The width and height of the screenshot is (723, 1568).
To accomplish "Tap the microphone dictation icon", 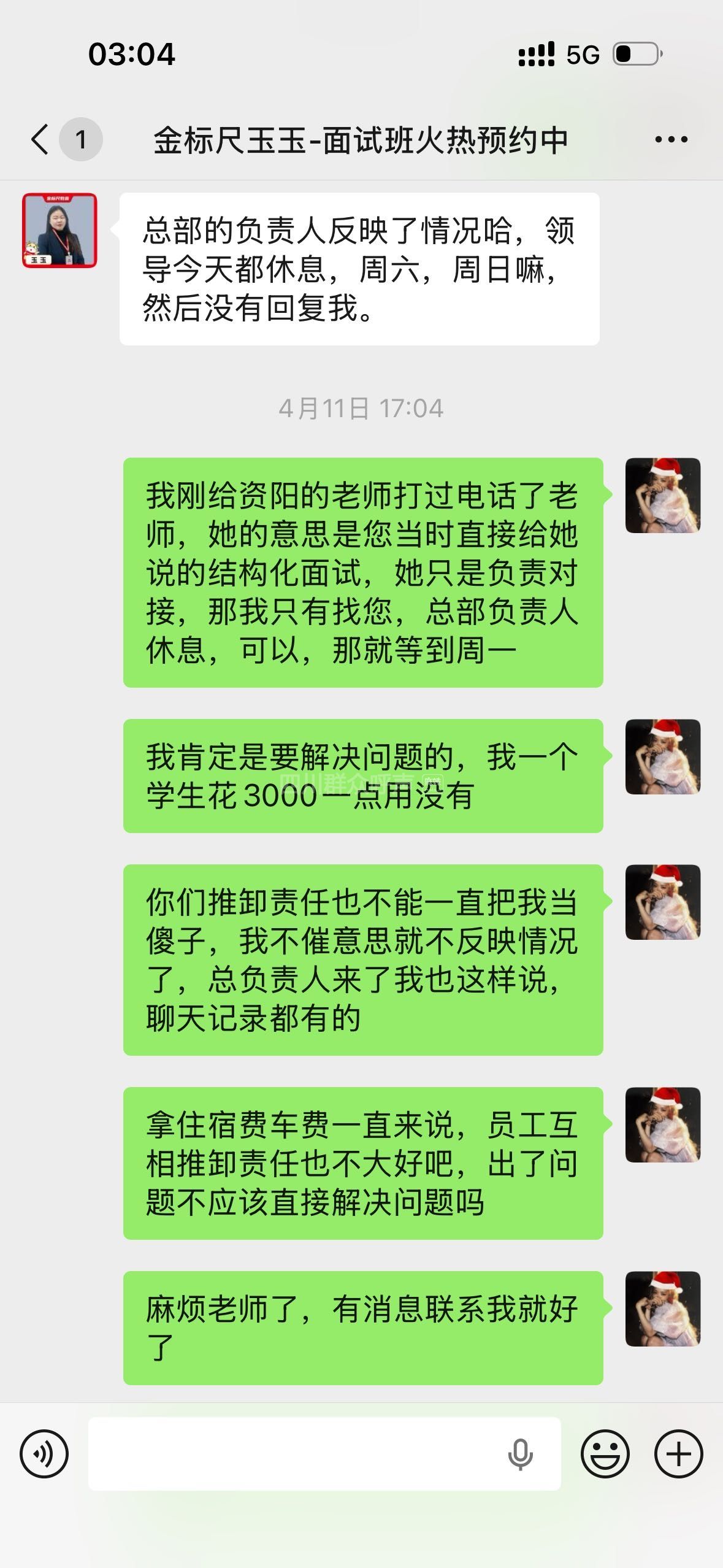I will coord(520,1453).
